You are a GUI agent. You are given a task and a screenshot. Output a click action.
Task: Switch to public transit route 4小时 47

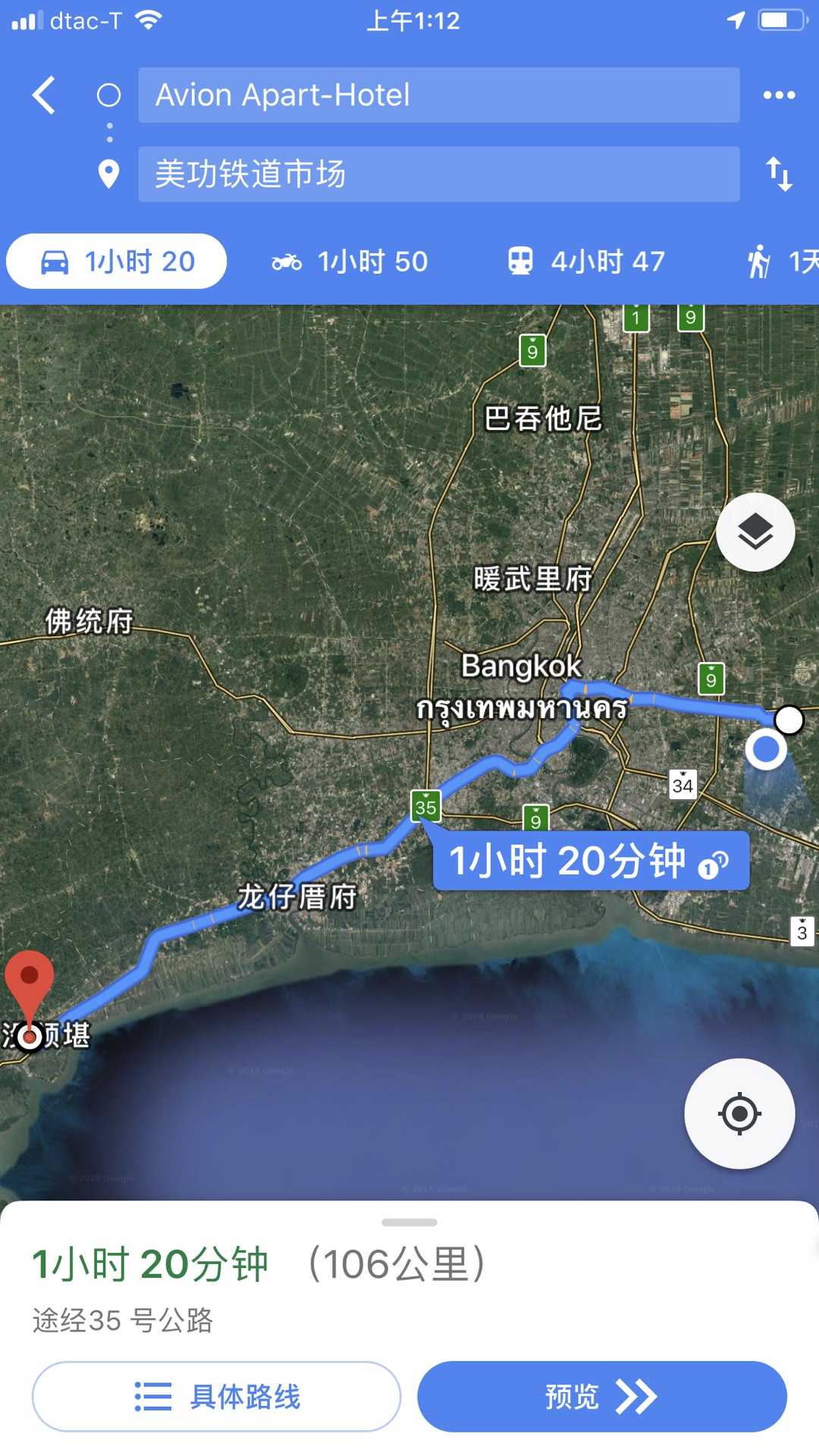coord(586,262)
